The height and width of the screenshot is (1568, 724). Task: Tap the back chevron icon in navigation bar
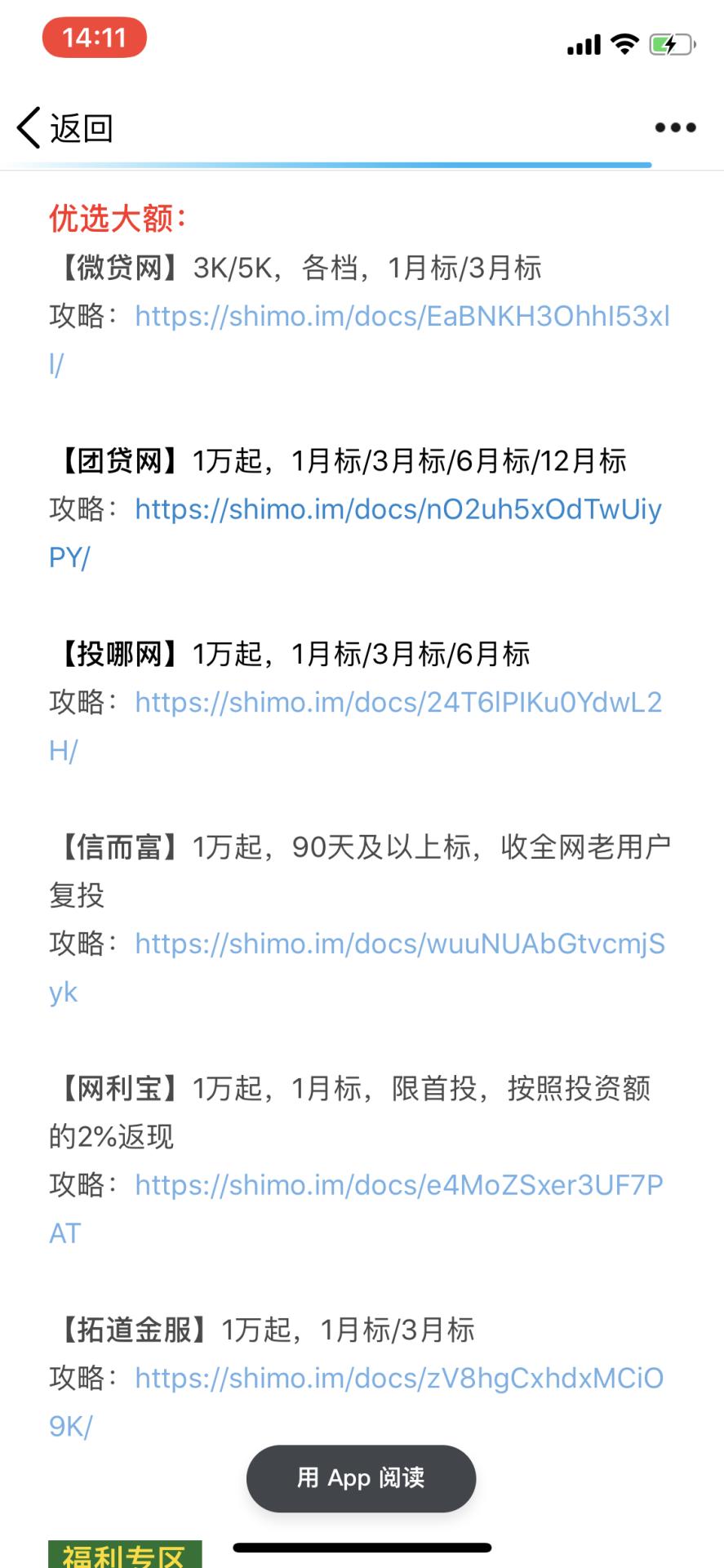(x=26, y=127)
